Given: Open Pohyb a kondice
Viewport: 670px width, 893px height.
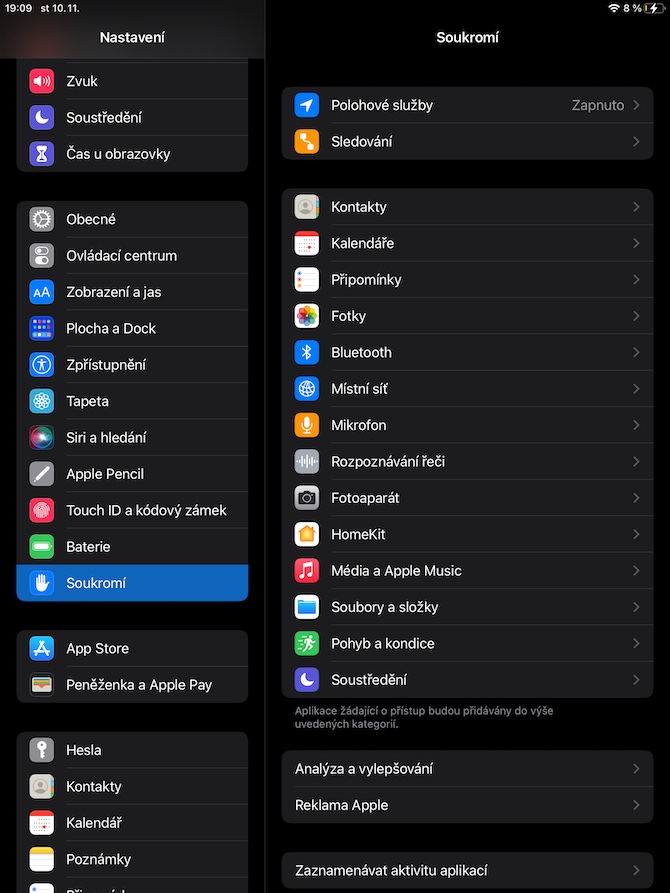Looking at the screenshot, I should pos(467,643).
